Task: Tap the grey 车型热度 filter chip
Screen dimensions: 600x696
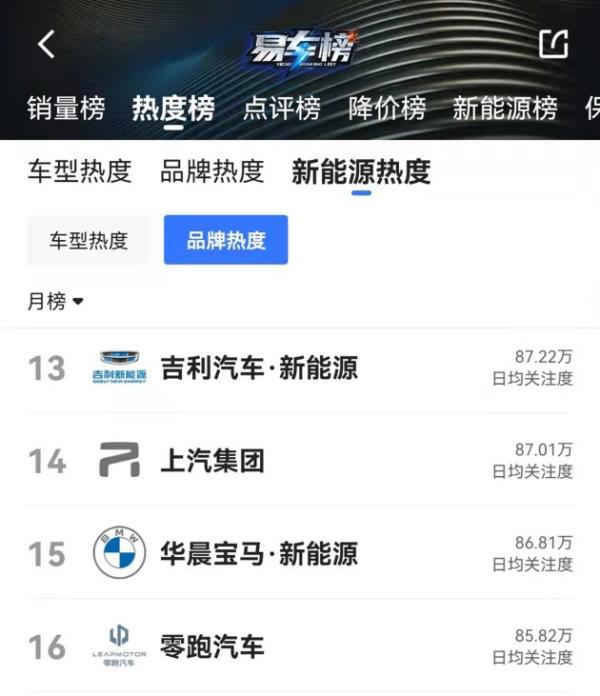Action: (x=89, y=240)
